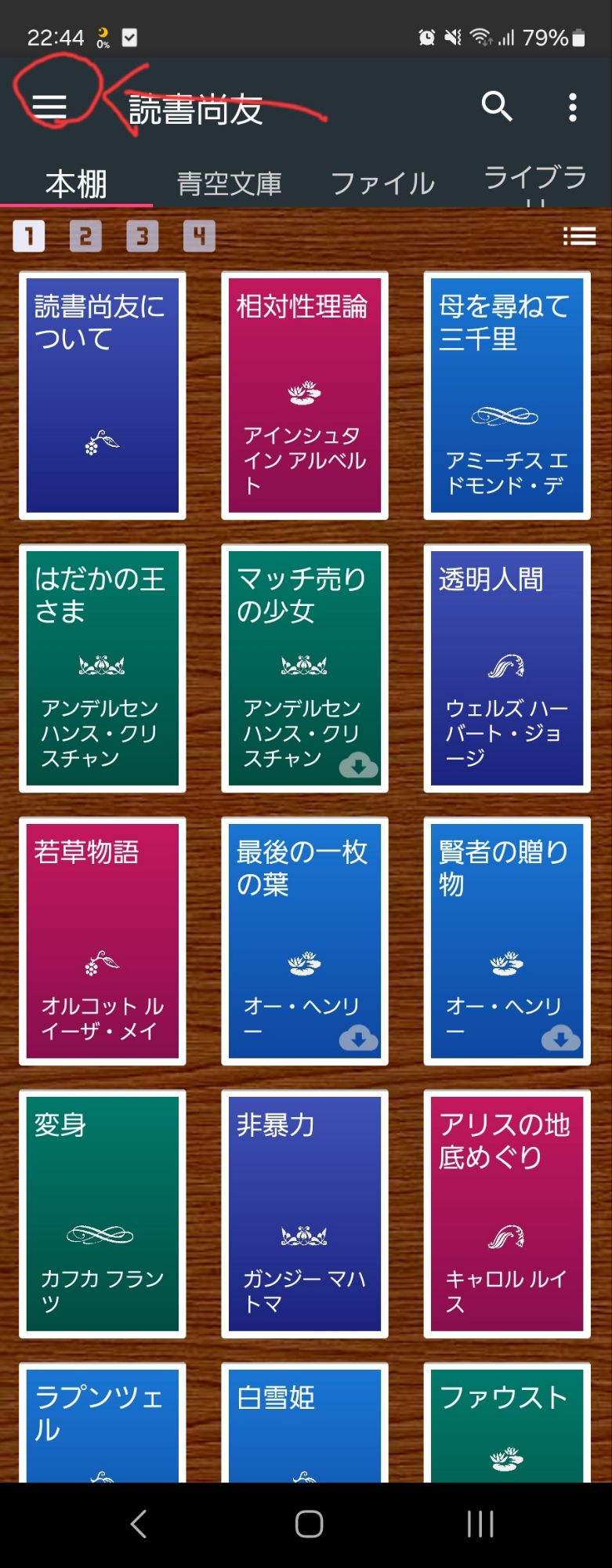612x1568 pixels.
Task: Open the overflow menu
Action: [x=573, y=107]
